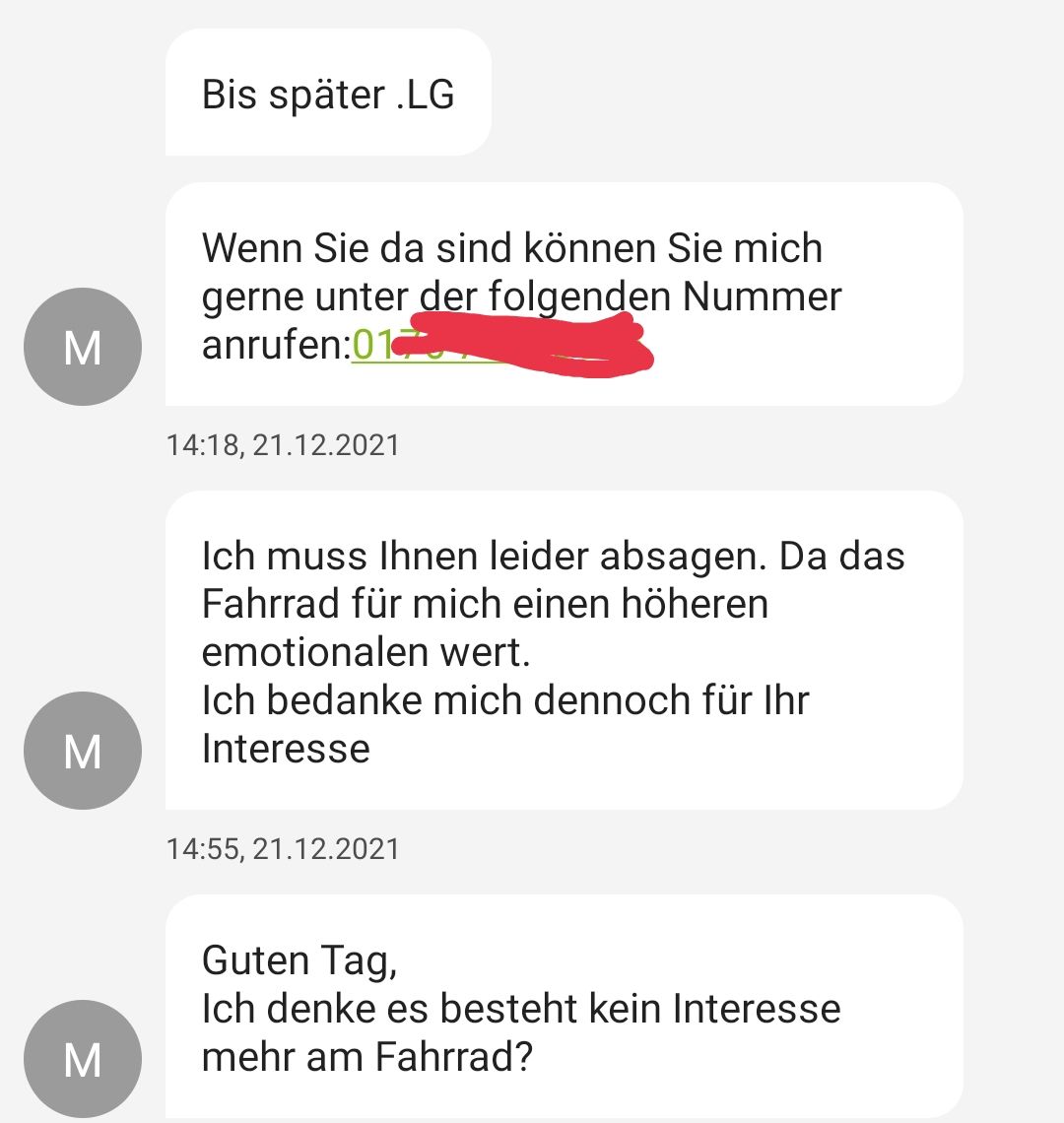This screenshot has width=1064, height=1123.
Task: Open contact avatar beside 'Ich muss Ihnen leider absagen'
Action: pyautogui.click(x=83, y=751)
